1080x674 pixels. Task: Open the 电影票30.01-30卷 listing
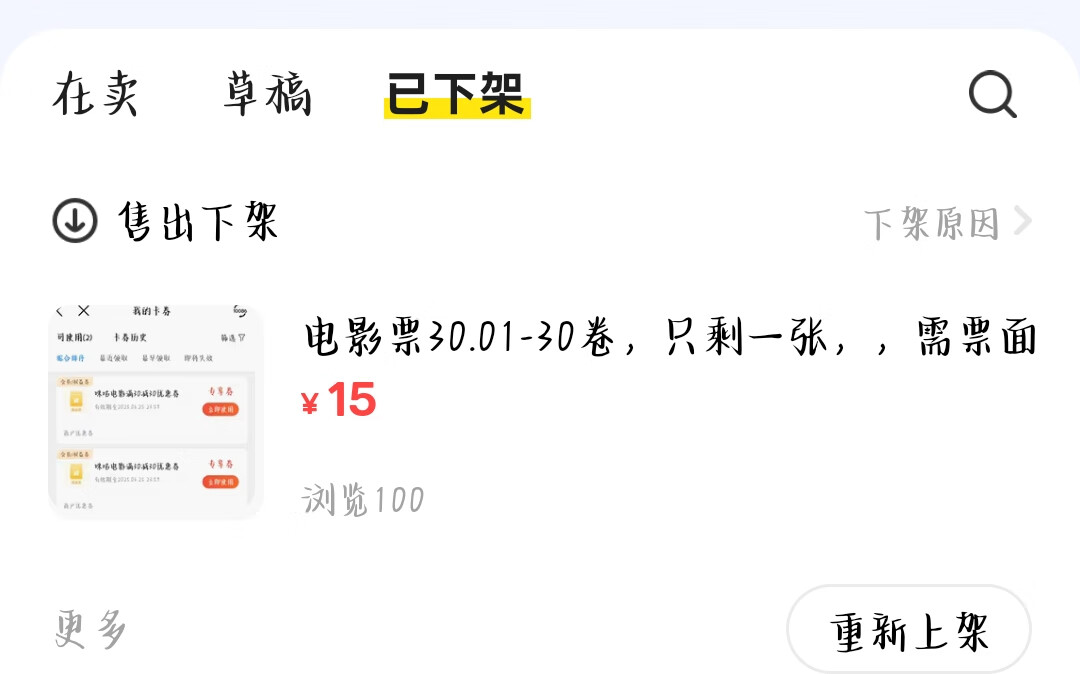pyautogui.click(x=668, y=341)
